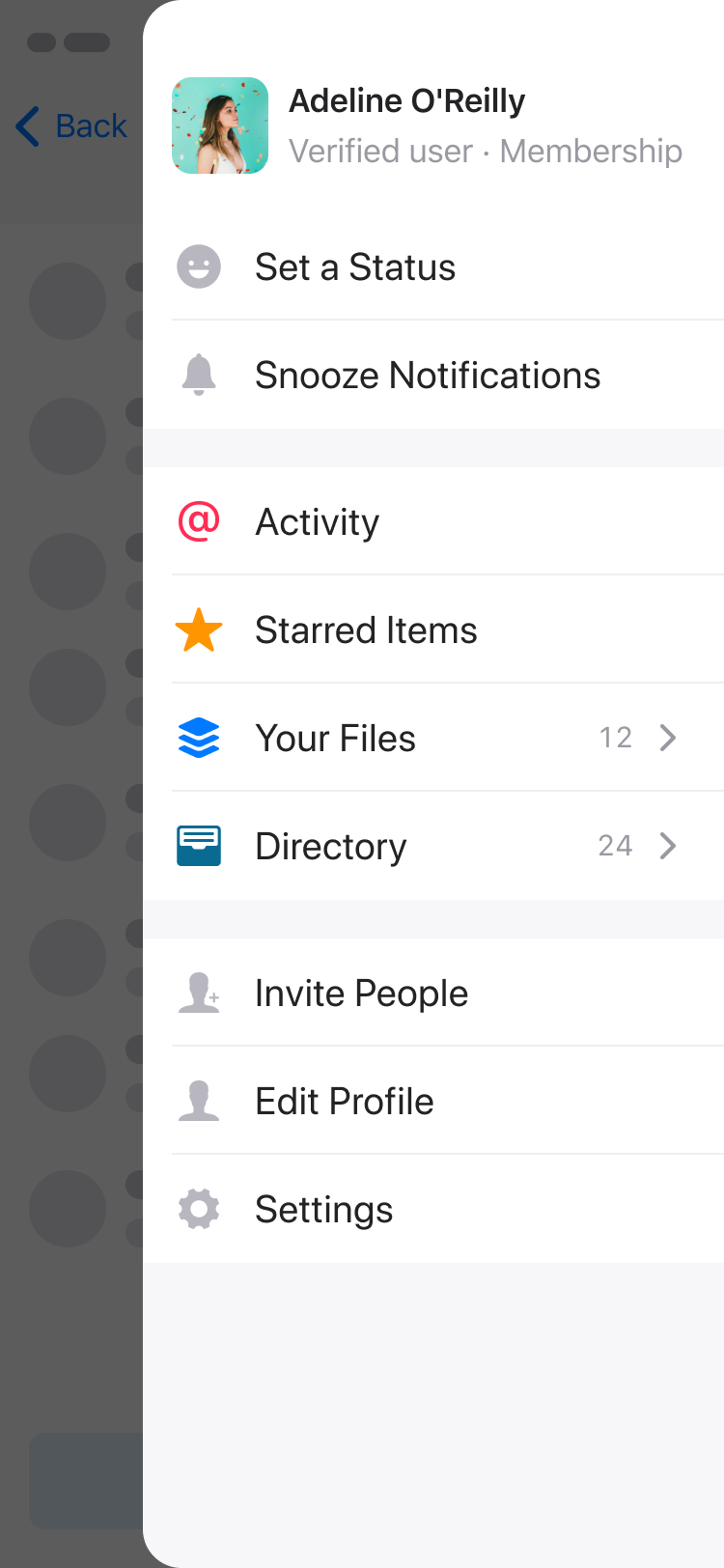Click the Verified user Membership subtitle
This screenshot has height=1568, width=724.
487,151
